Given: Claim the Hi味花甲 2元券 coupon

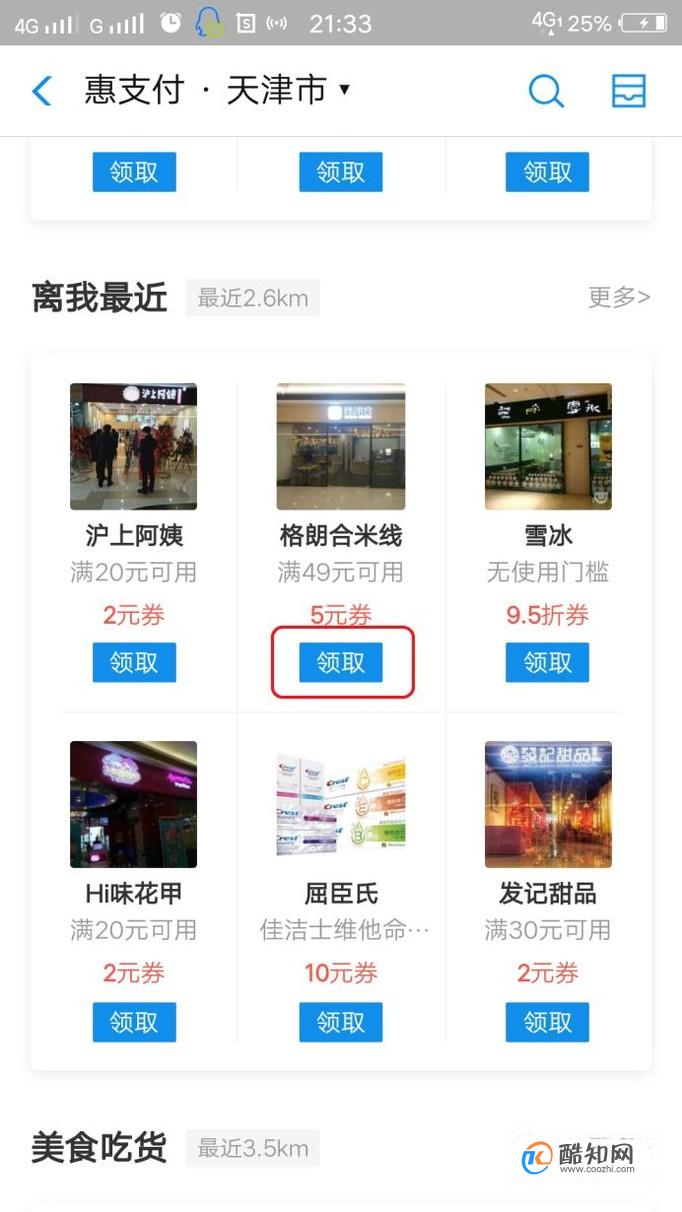Looking at the screenshot, I should pos(134,1022).
